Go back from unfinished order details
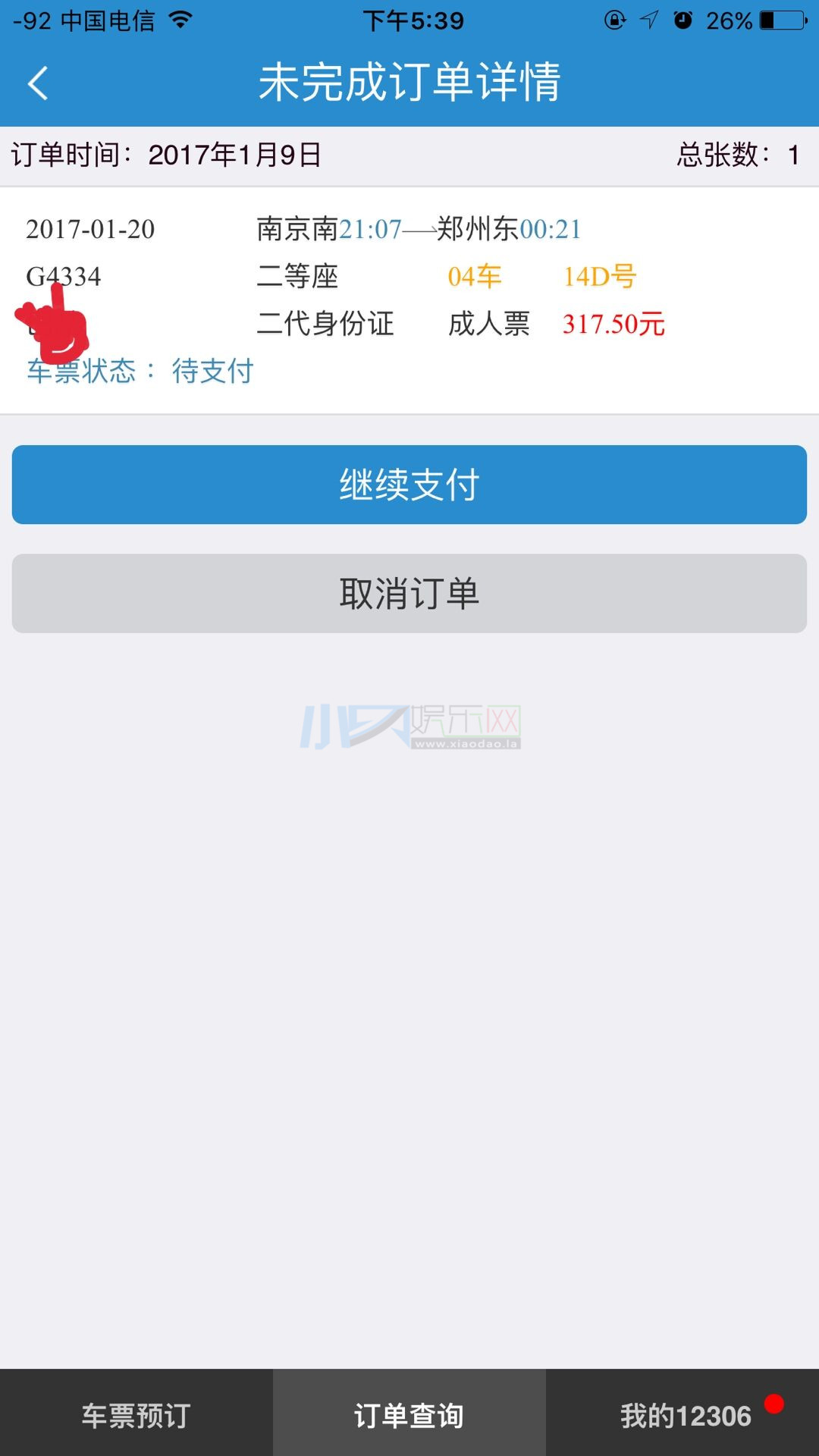Viewport: 819px width, 1456px height. click(x=38, y=83)
